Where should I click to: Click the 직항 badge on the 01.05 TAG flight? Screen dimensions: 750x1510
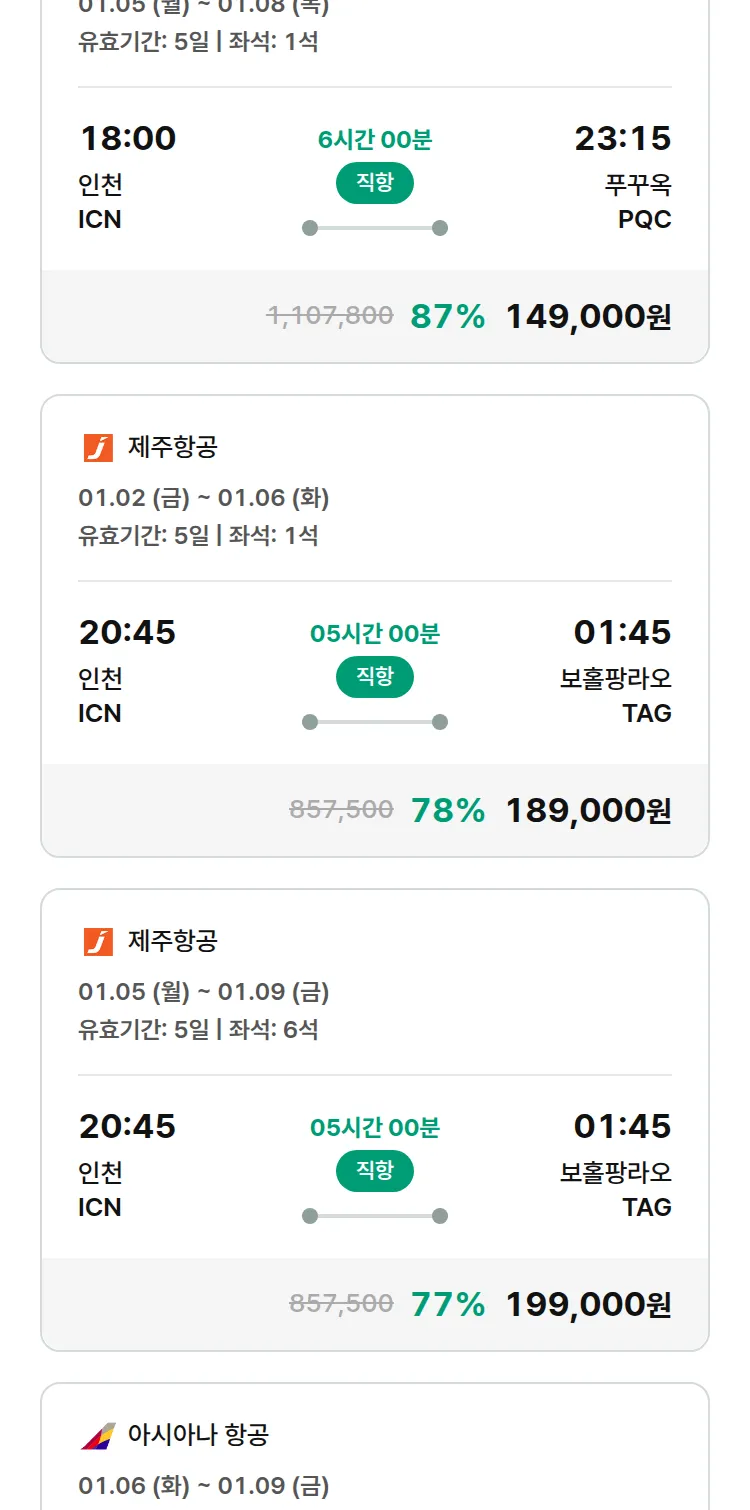[x=374, y=1171]
